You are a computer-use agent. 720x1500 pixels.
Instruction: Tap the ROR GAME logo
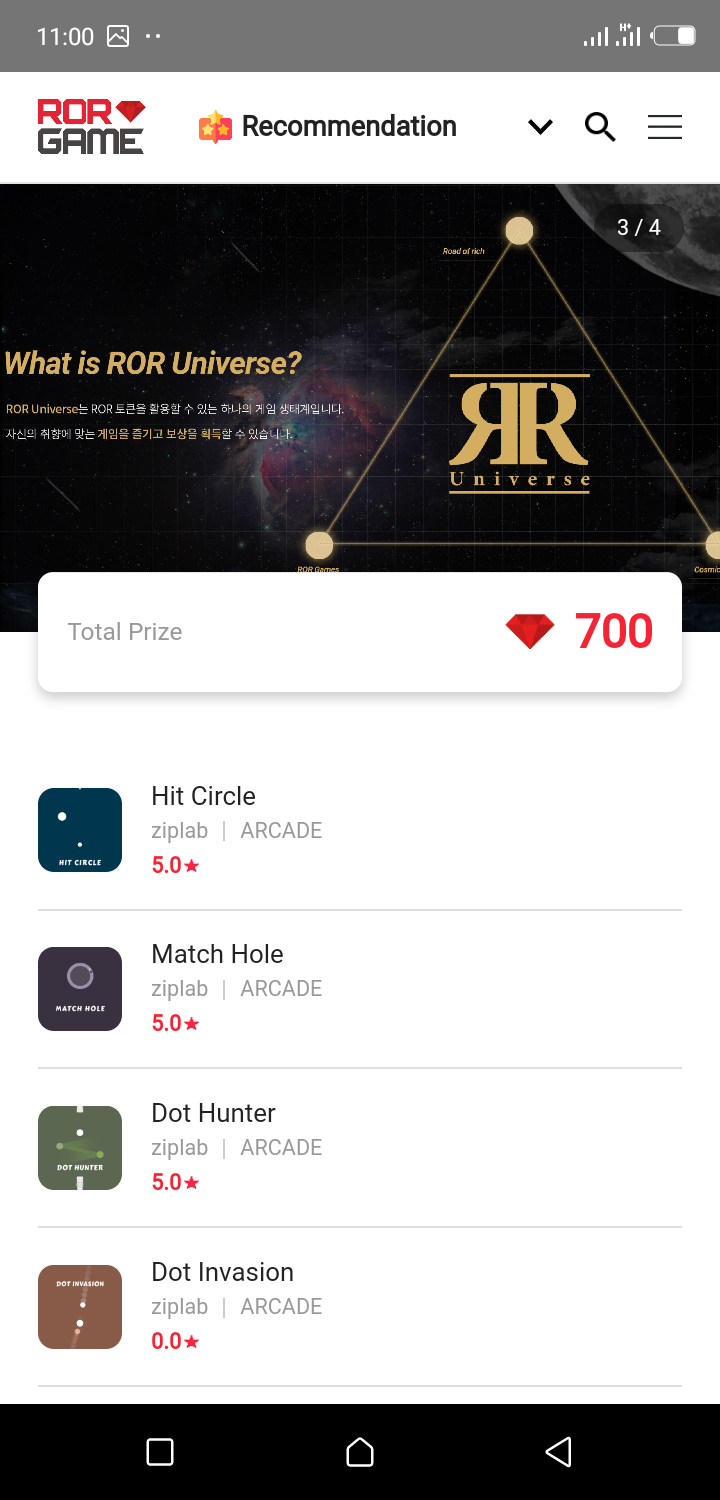(91, 127)
